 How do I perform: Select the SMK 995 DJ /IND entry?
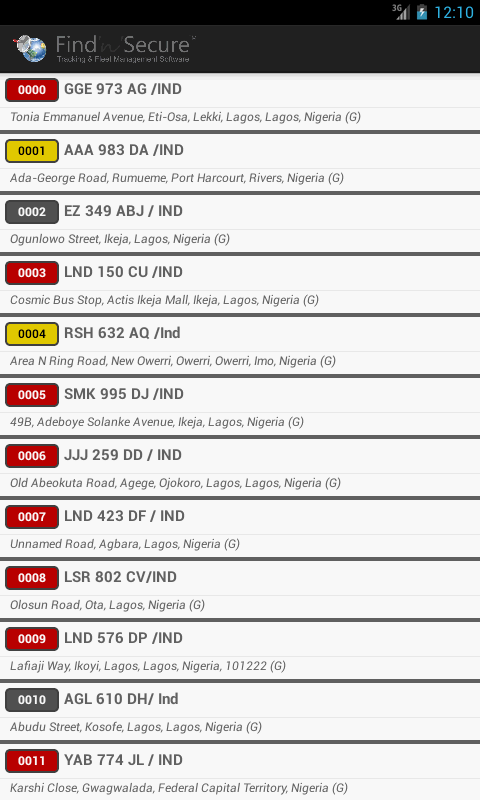[x=240, y=407]
